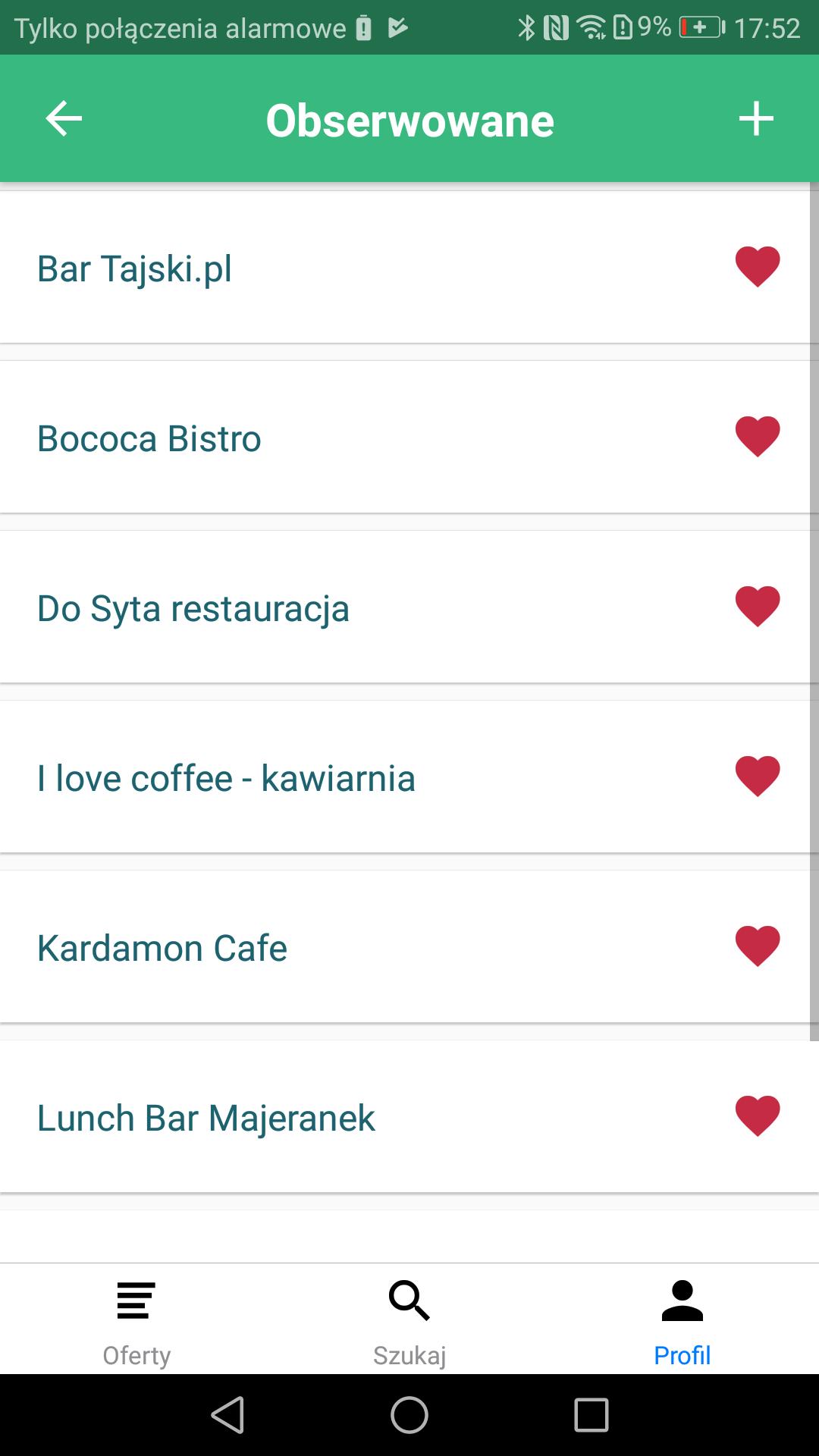This screenshot has height=1456, width=819.
Task: Open Do Syta restauracja
Action: [405, 607]
